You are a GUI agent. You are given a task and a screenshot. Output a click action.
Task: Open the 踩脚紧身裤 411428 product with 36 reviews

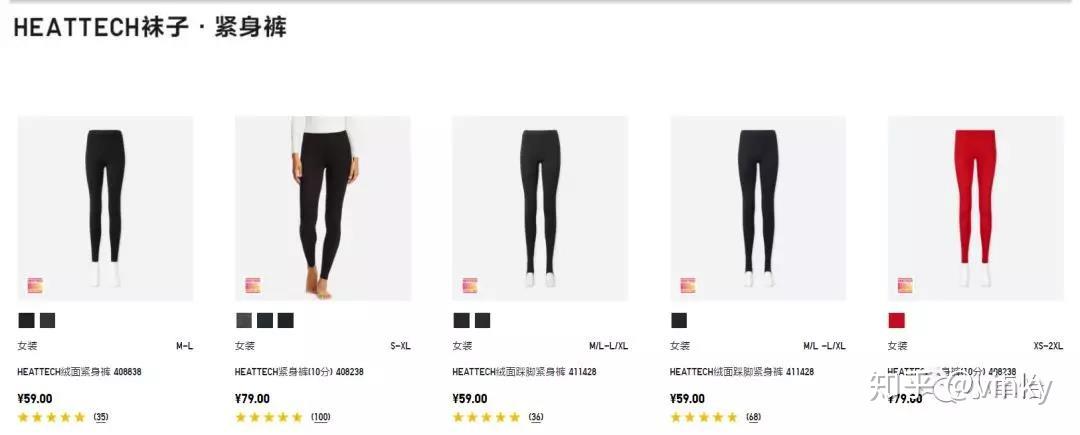[x=540, y=208]
